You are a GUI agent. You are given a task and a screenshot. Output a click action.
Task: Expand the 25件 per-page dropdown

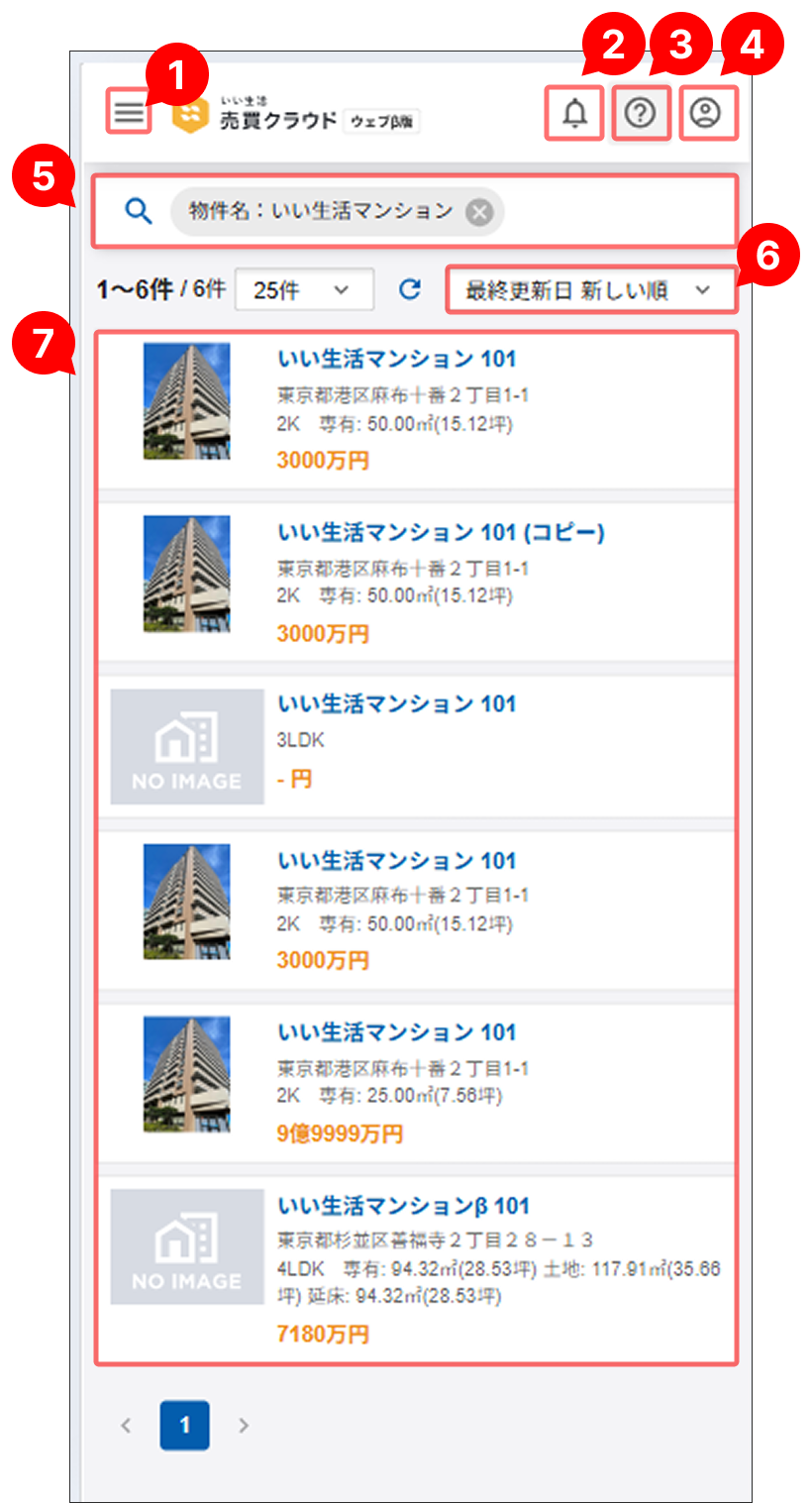[x=303, y=290]
